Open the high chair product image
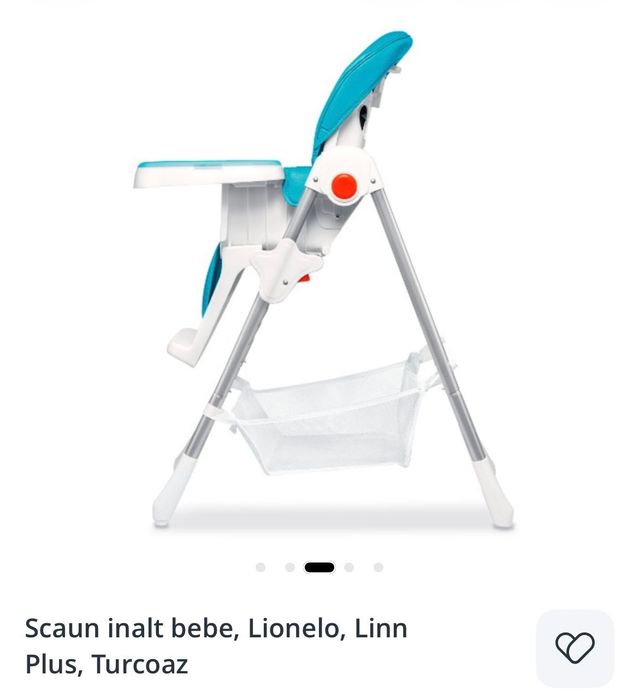This screenshot has width=639, height=699. tap(320, 280)
